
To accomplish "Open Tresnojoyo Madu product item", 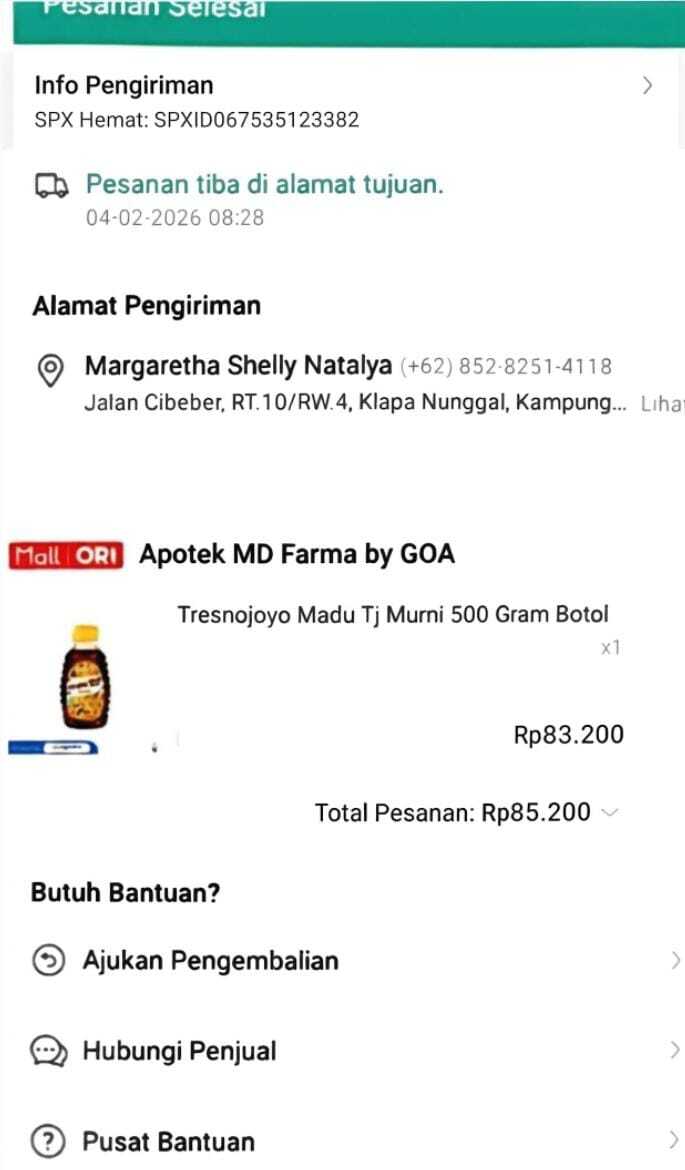I will 392,615.
